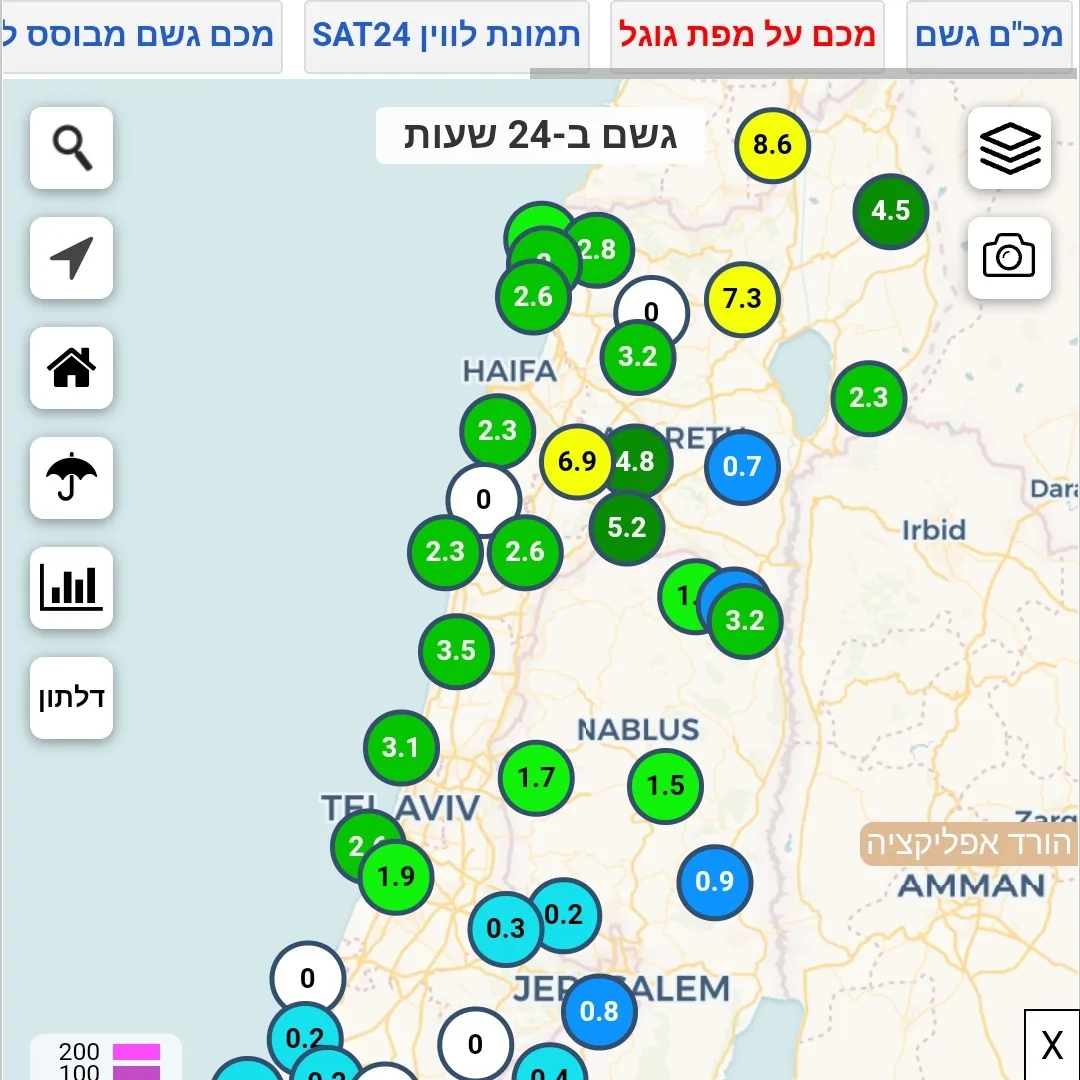Center map on my location arrow
1080x1080 pixels.
pos(71,258)
